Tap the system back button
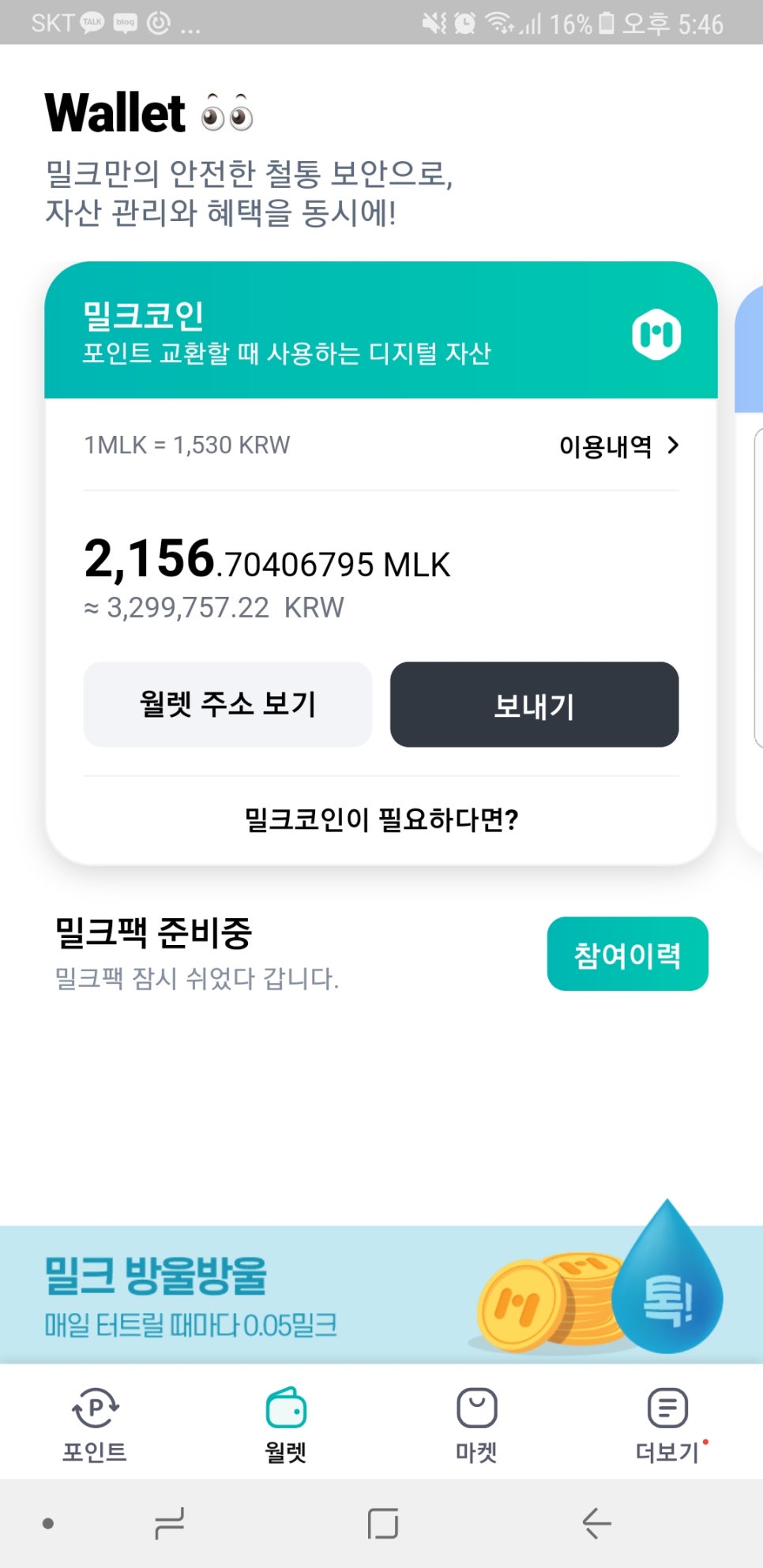The width and height of the screenshot is (763, 1568). [x=596, y=1523]
